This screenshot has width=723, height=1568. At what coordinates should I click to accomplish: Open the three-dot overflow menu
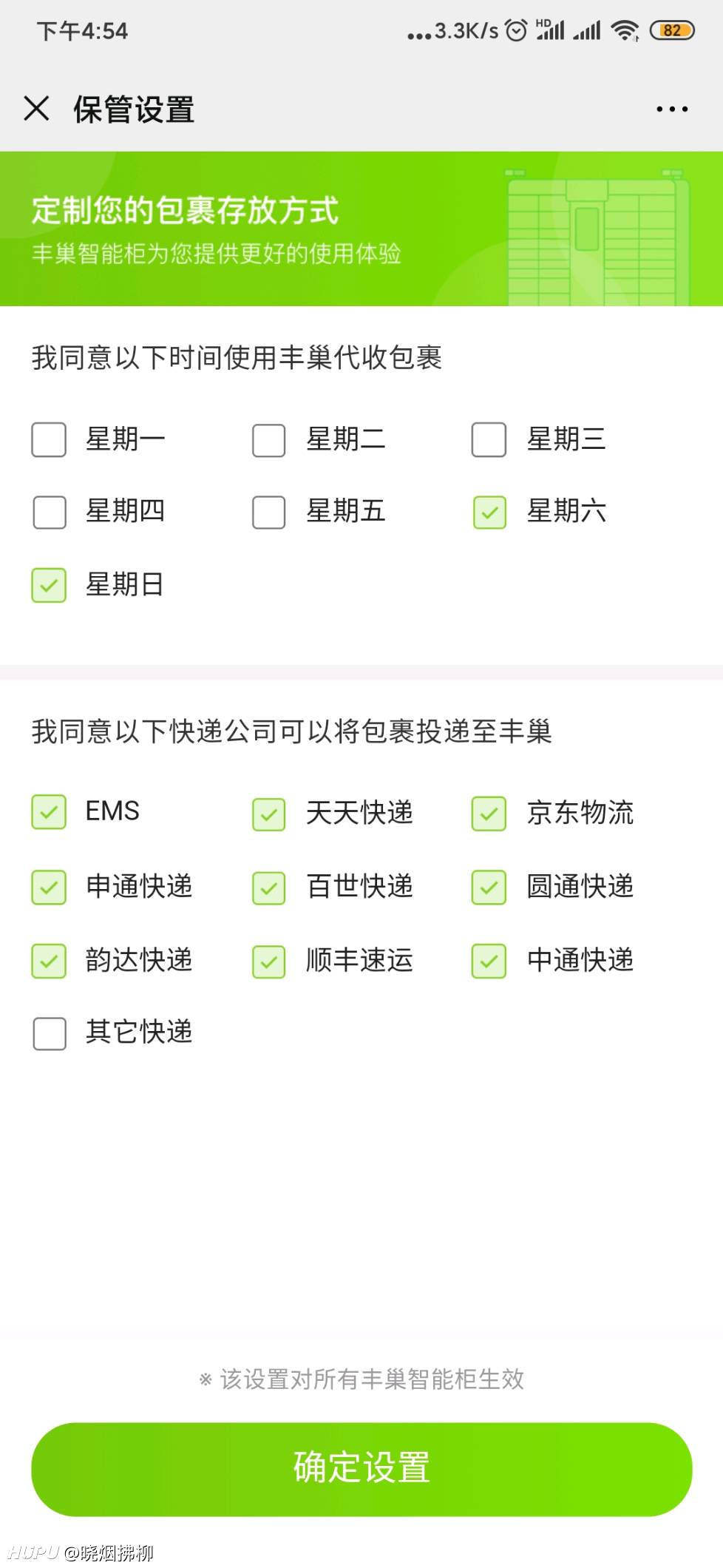point(672,109)
